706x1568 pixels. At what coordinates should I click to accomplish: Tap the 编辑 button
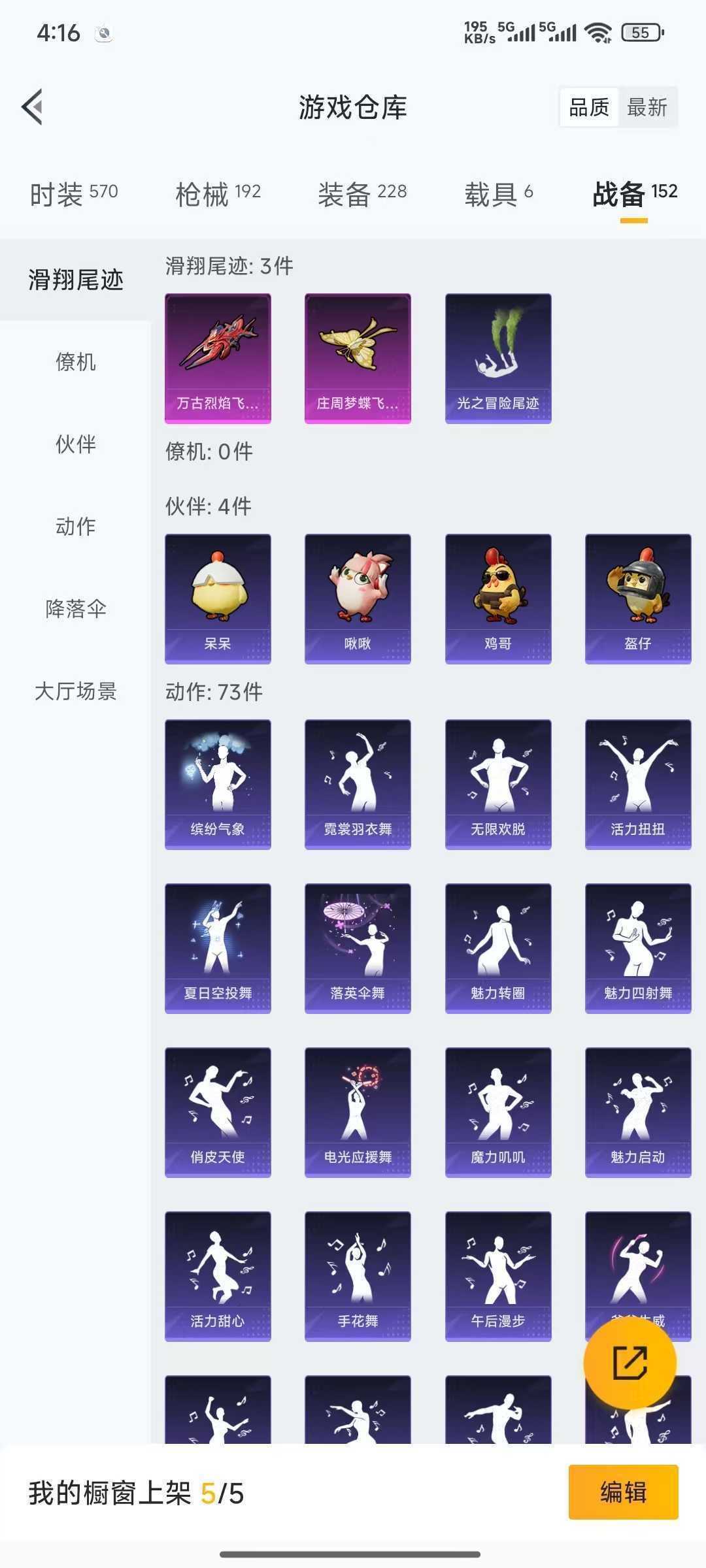tap(623, 1492)
